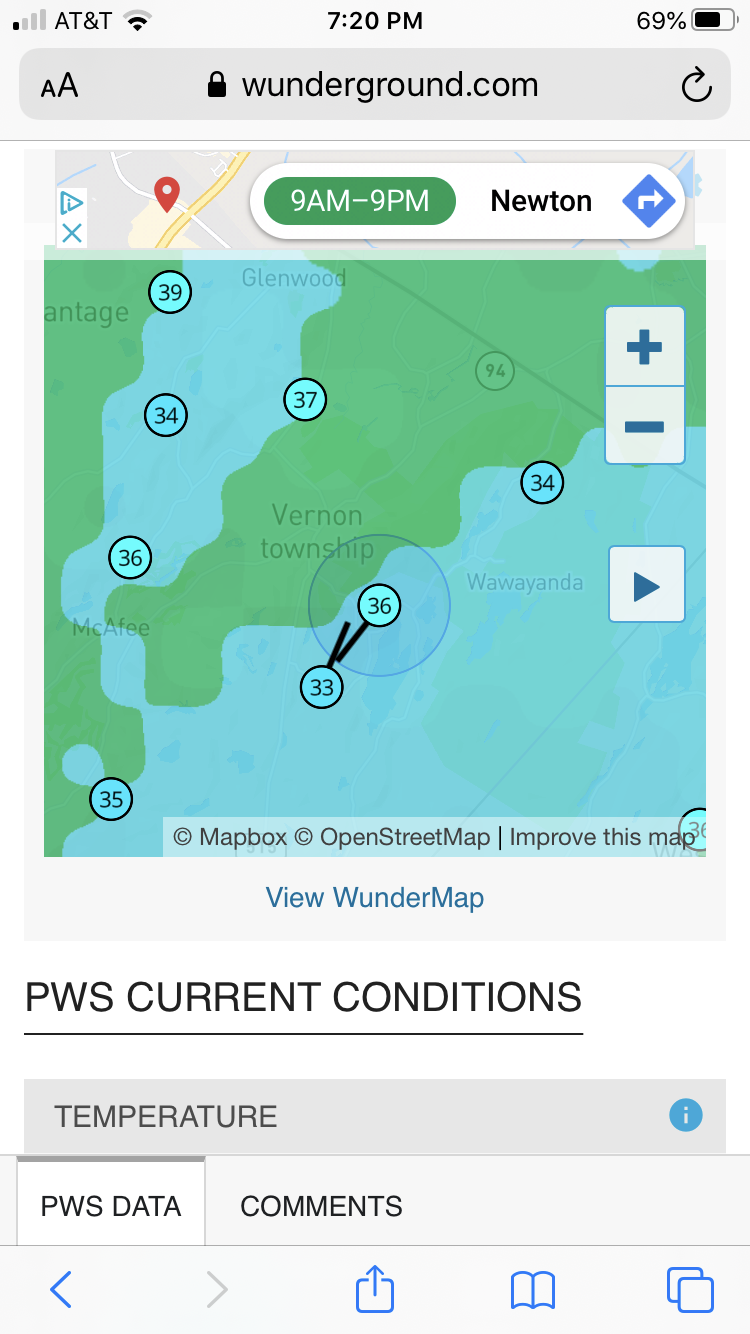
Task: Select the station showing 35
Action: 111,799
